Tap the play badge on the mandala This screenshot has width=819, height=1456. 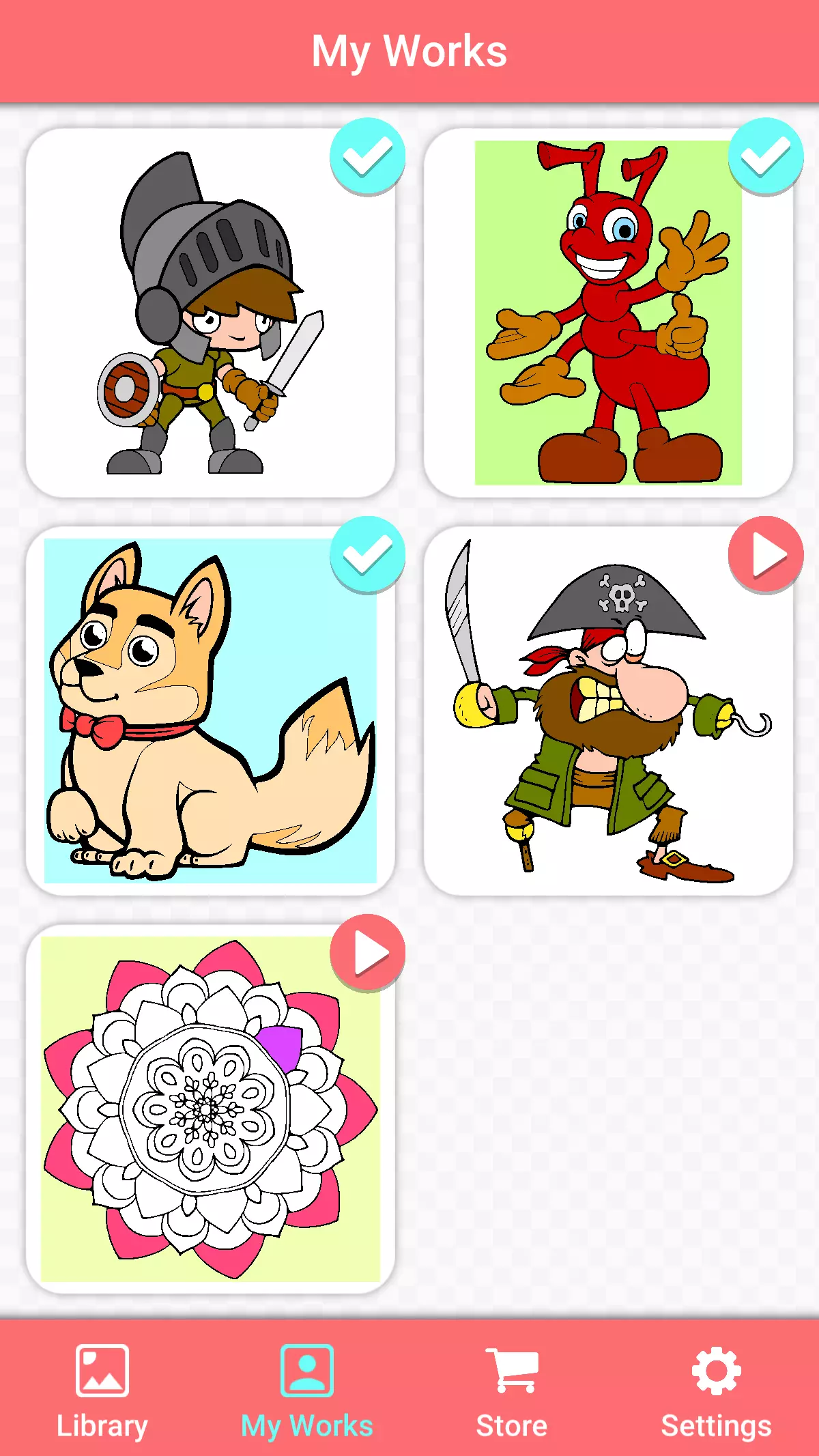[367, 952]
